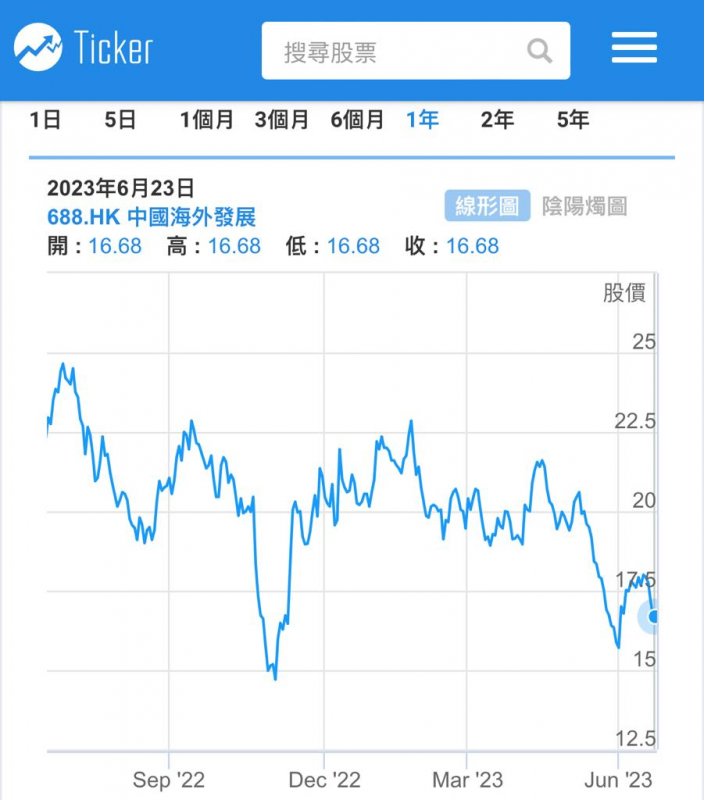Select the 5日 time range
Screen dimensions: 704x800
[120, 120]
